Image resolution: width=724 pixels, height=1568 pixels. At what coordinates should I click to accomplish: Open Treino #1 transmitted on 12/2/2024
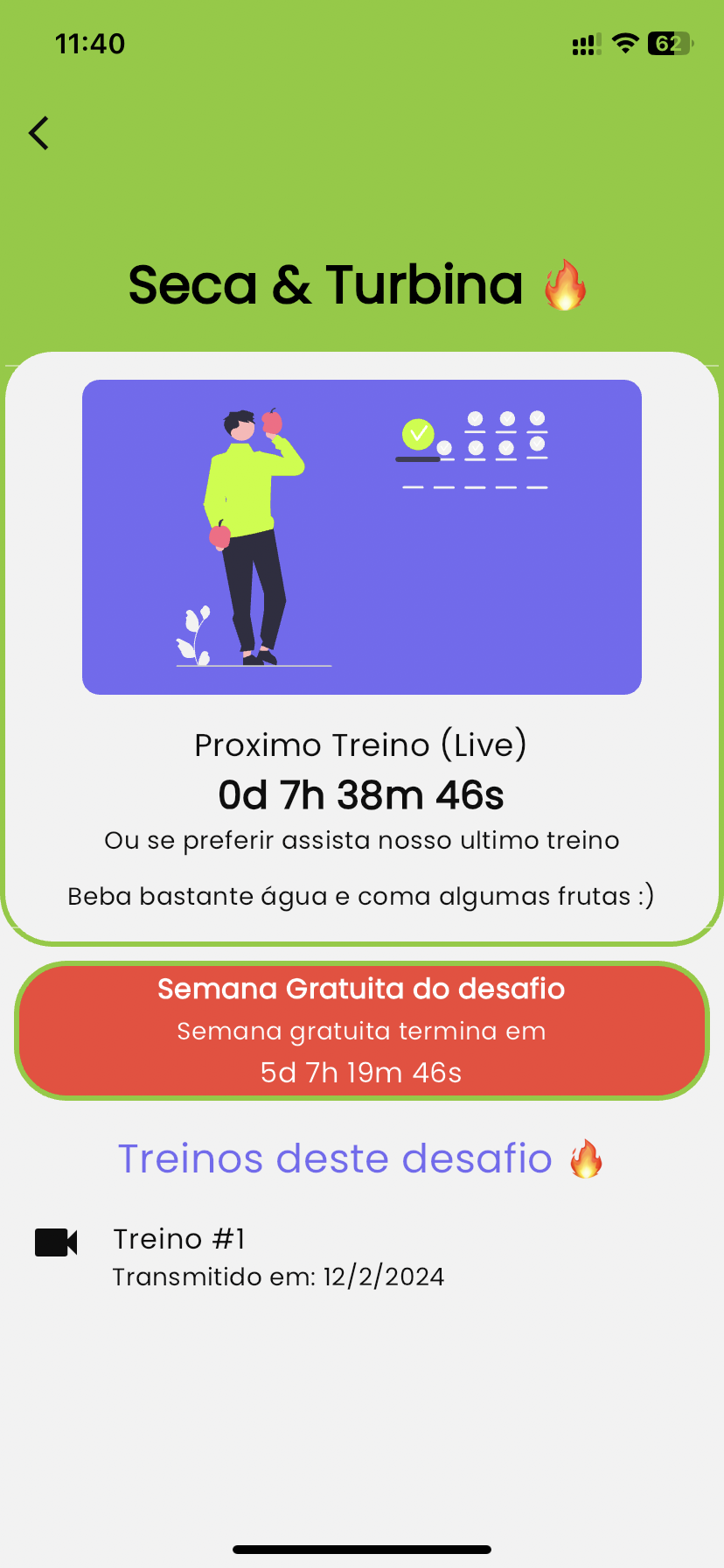click(x=278, y=1256)
